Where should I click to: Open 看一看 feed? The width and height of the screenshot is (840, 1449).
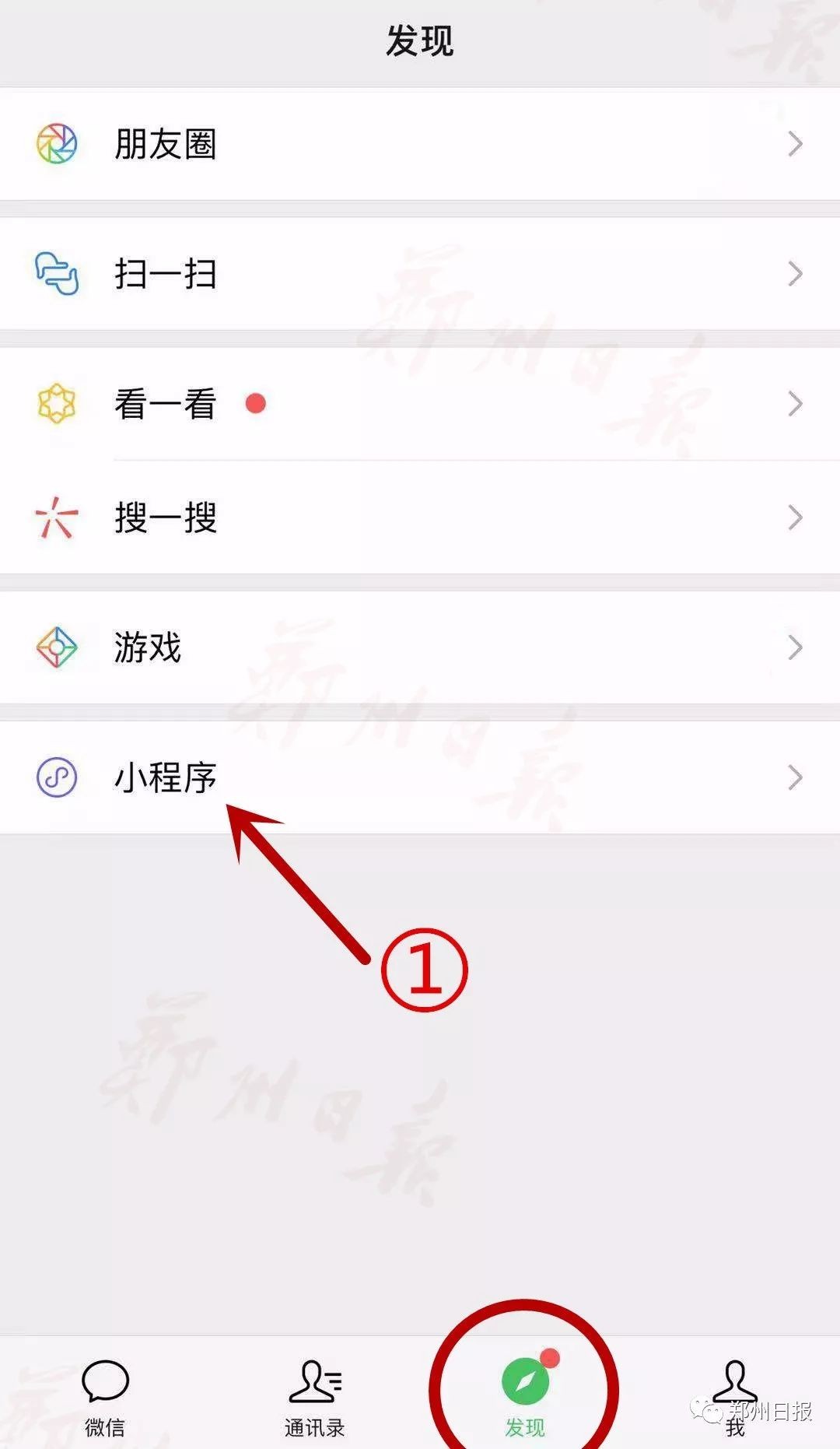coord(420,404)
